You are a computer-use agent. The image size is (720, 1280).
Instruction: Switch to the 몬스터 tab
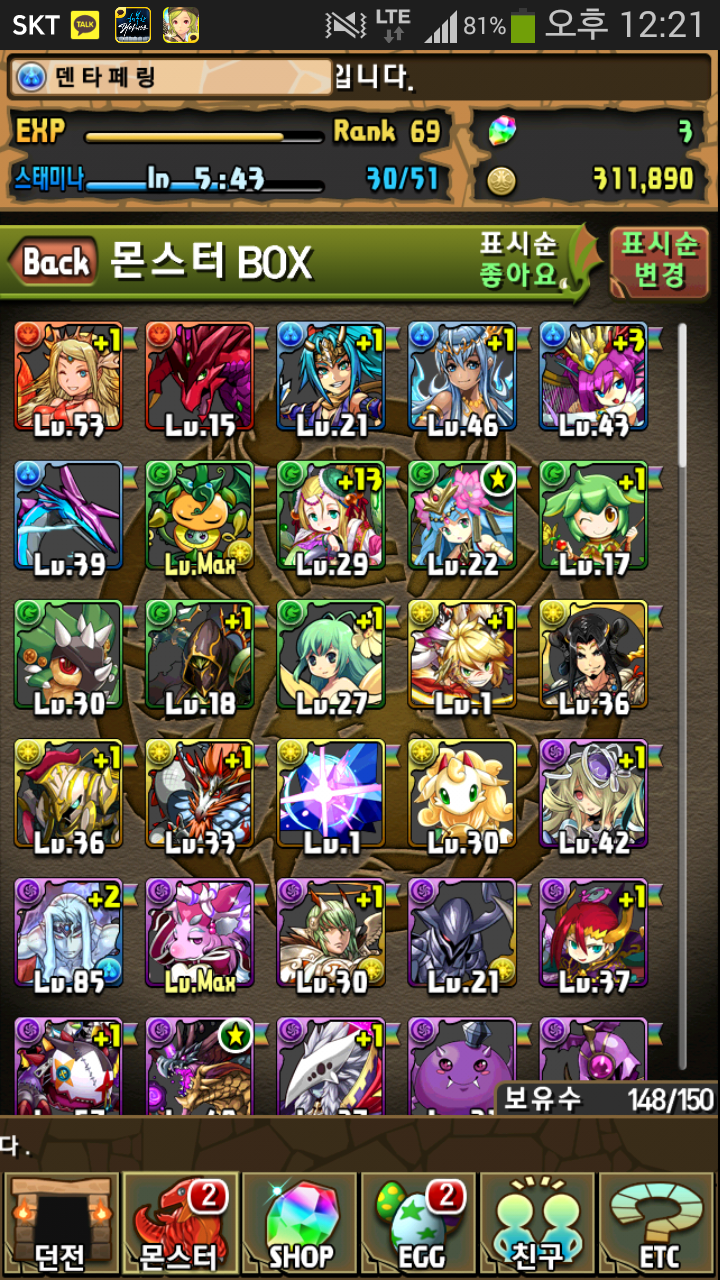click(180, 1223)
